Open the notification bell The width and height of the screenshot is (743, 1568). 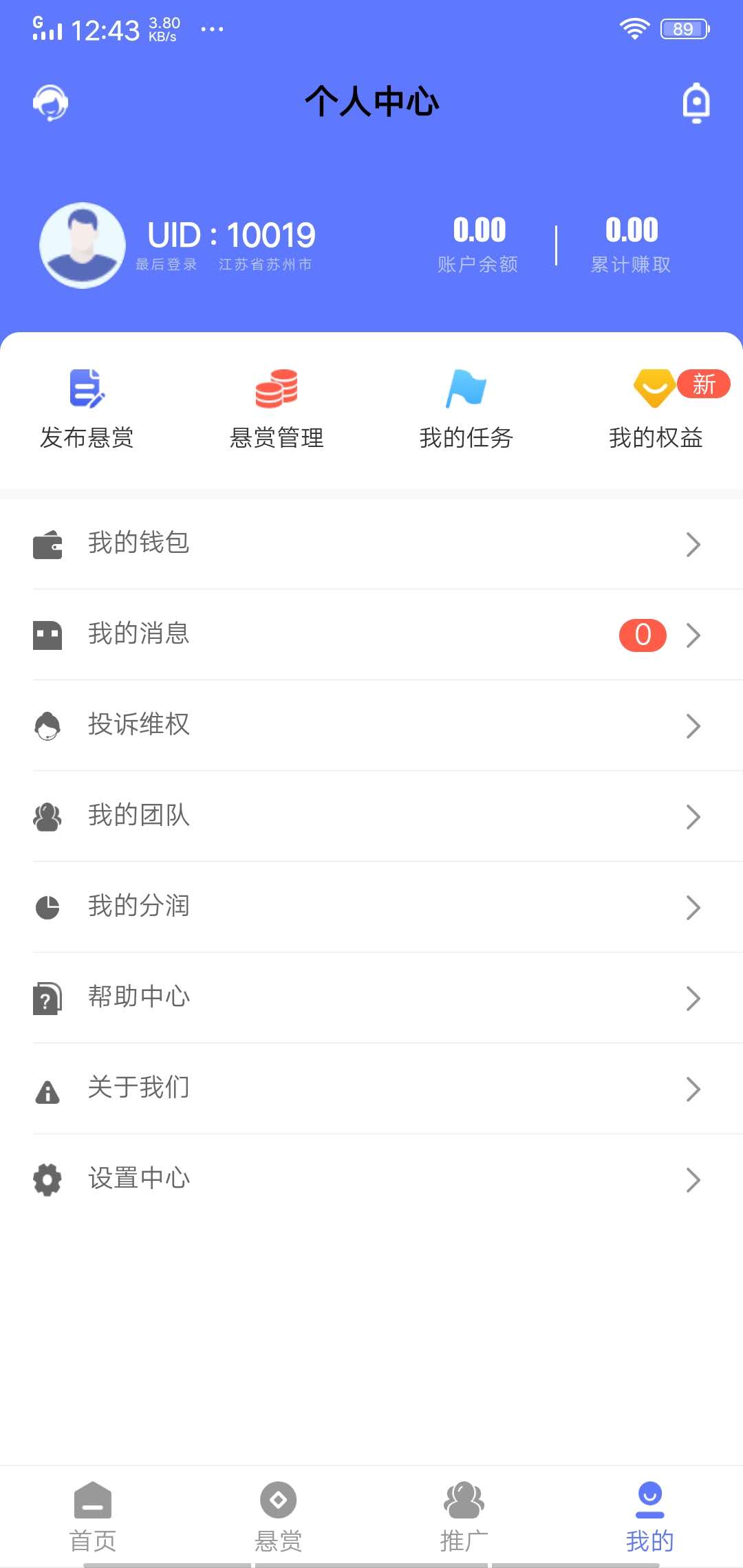pyautogui.click(x=695, y=102)
